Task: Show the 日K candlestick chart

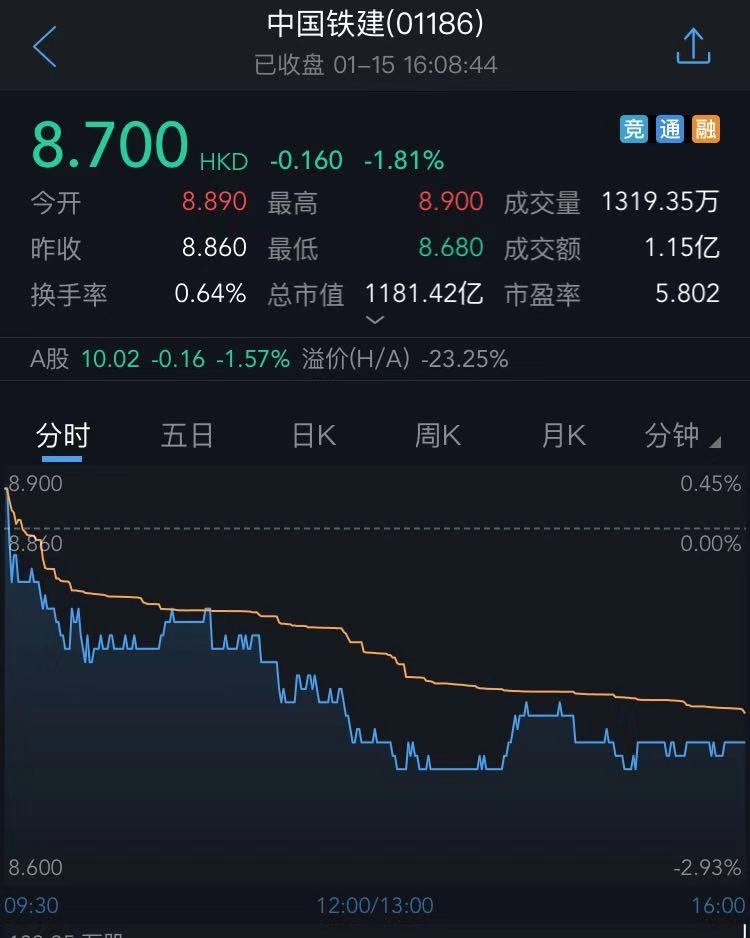Action: 313,436
